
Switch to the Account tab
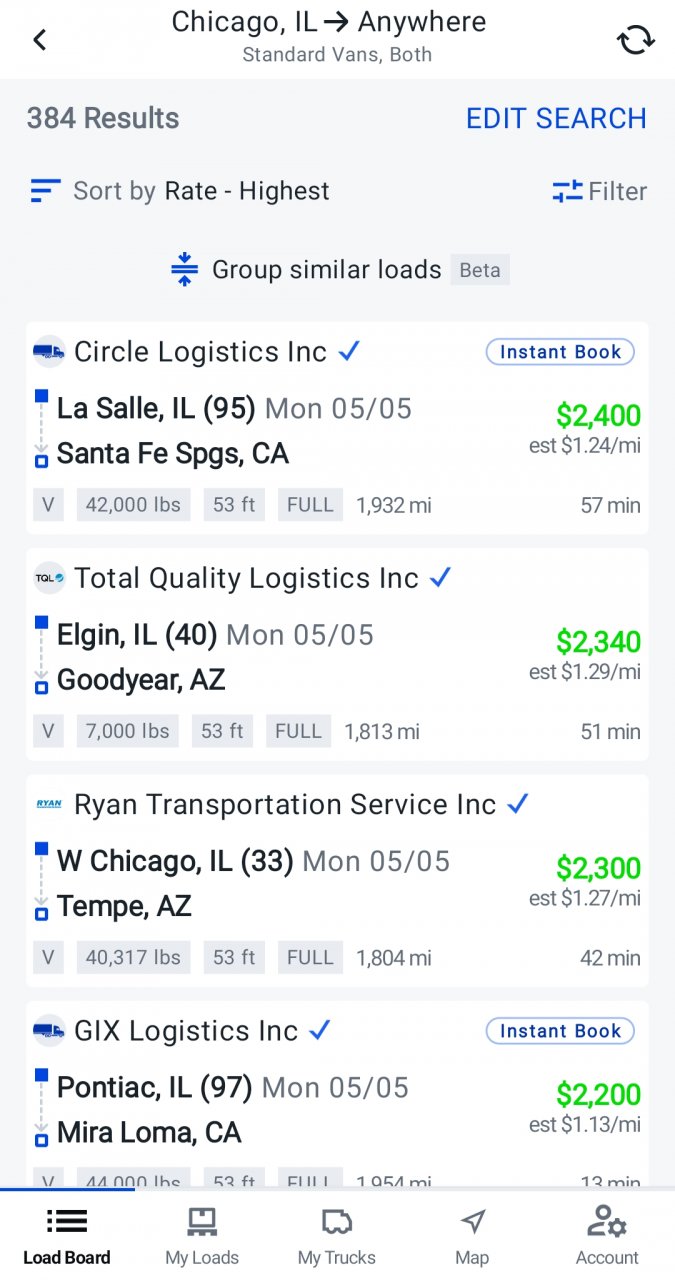(607, 1236)
